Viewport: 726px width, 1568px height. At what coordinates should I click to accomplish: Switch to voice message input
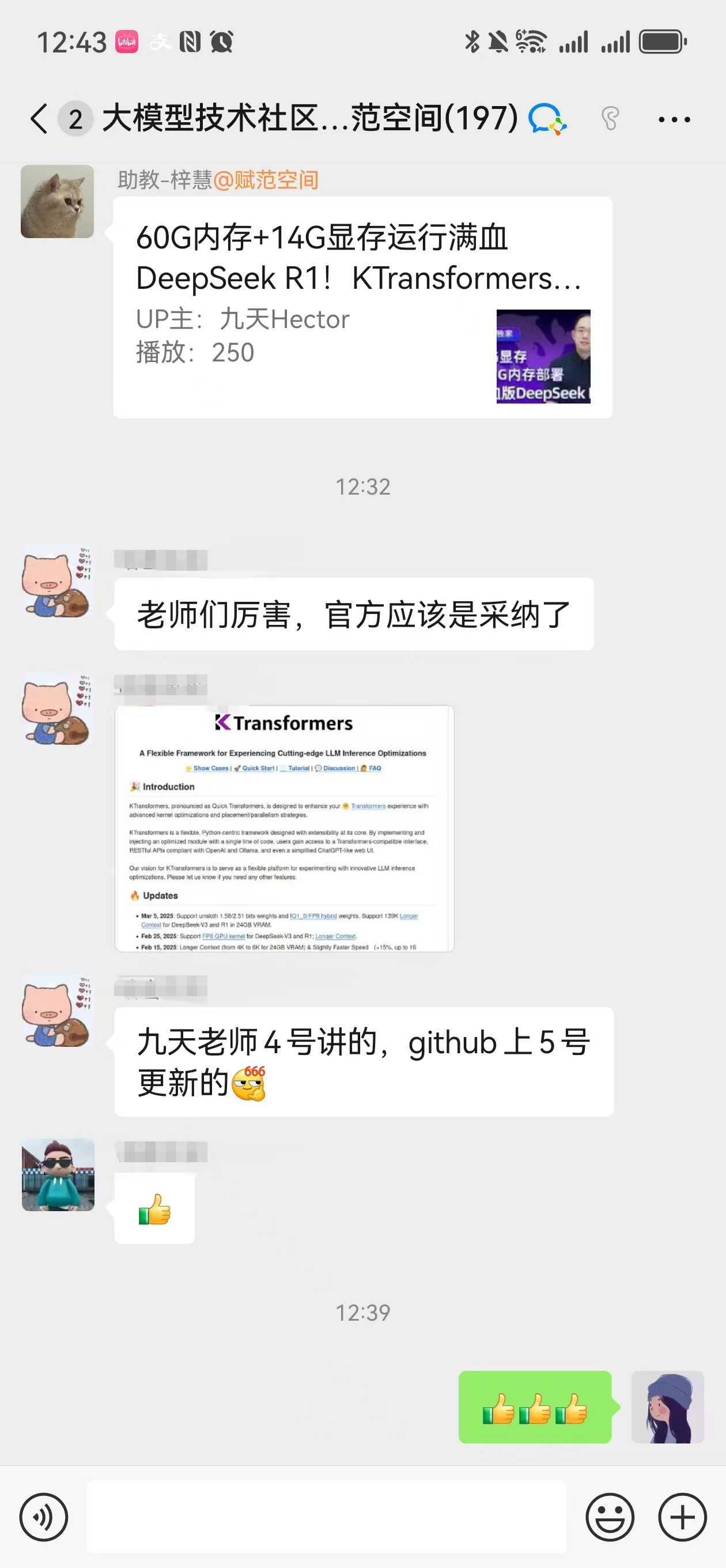[x=44, y=1517]
